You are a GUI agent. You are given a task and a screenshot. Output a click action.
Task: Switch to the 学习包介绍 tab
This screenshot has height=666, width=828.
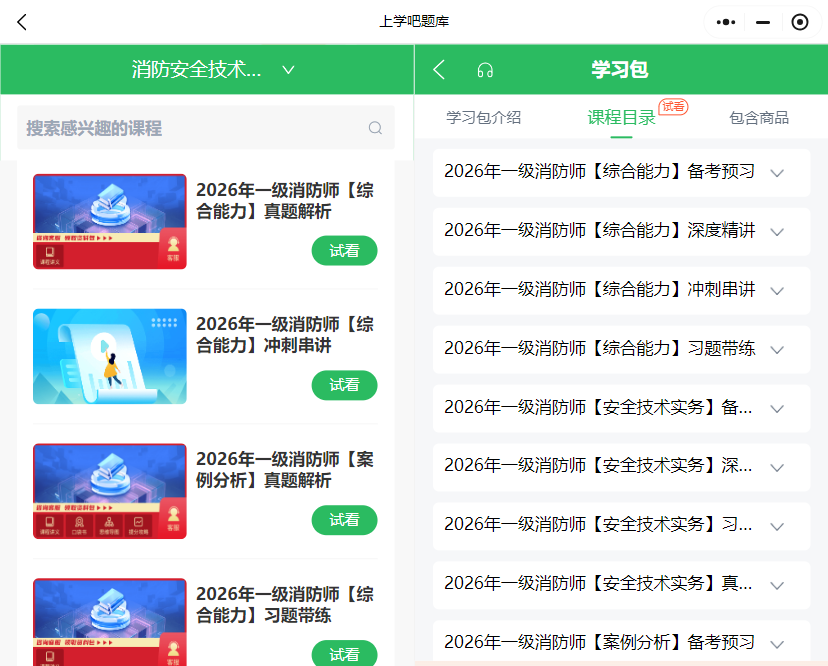tap(483, 117)
